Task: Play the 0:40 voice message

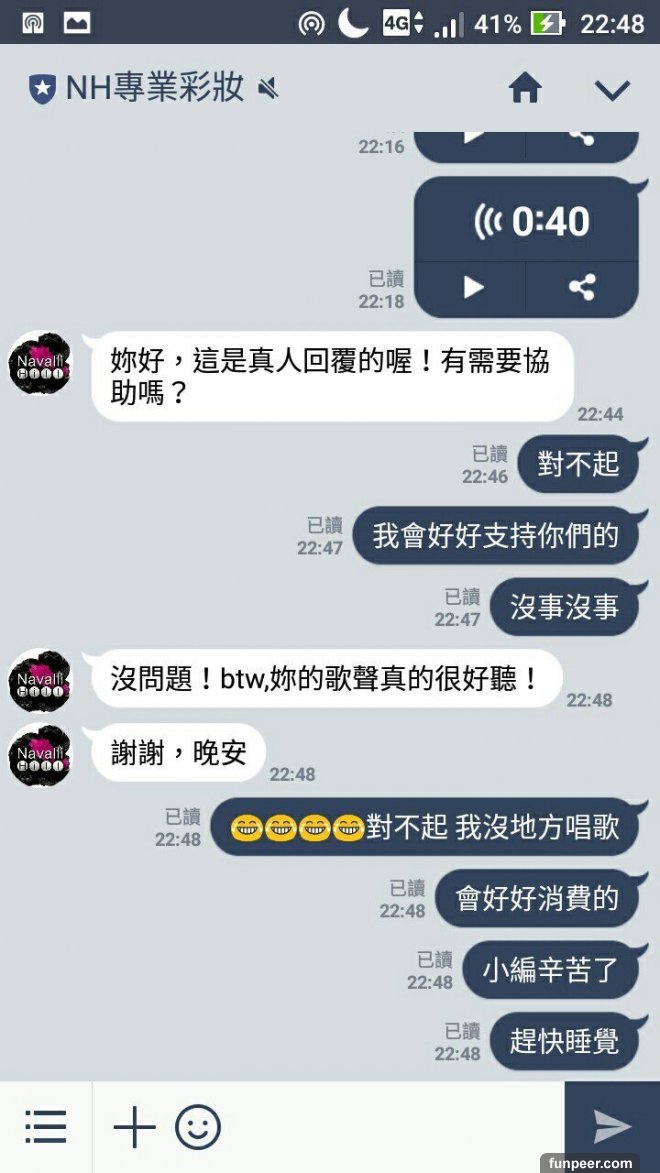Action: coord(473,288)
